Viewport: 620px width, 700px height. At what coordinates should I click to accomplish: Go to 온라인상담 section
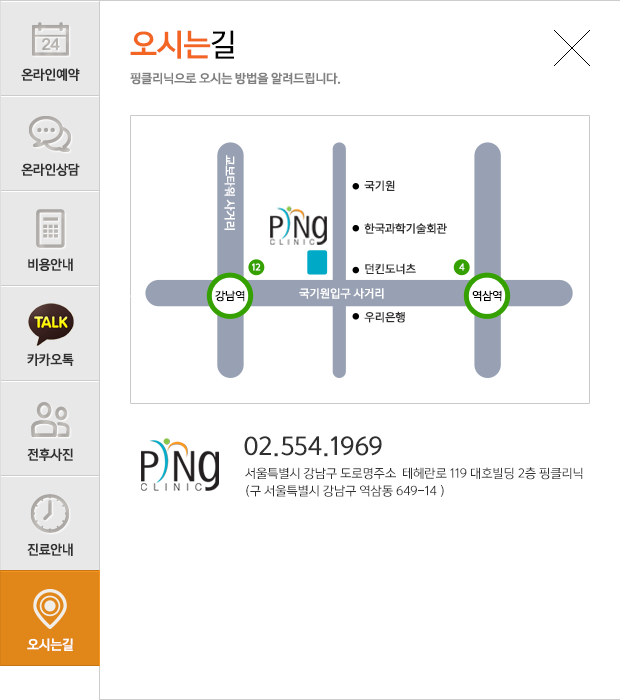coord(50,144)
